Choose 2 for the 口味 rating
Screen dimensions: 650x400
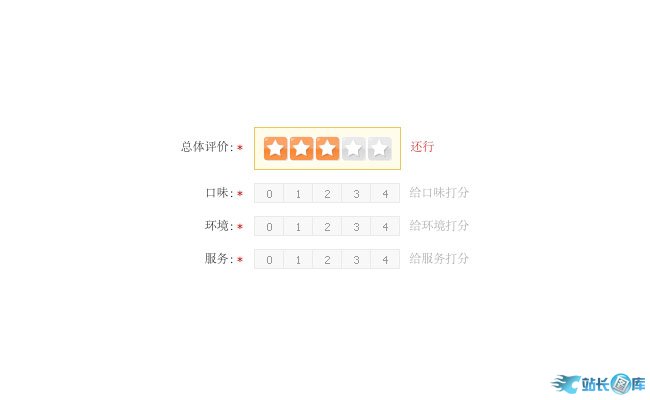[x=327, y=194]
